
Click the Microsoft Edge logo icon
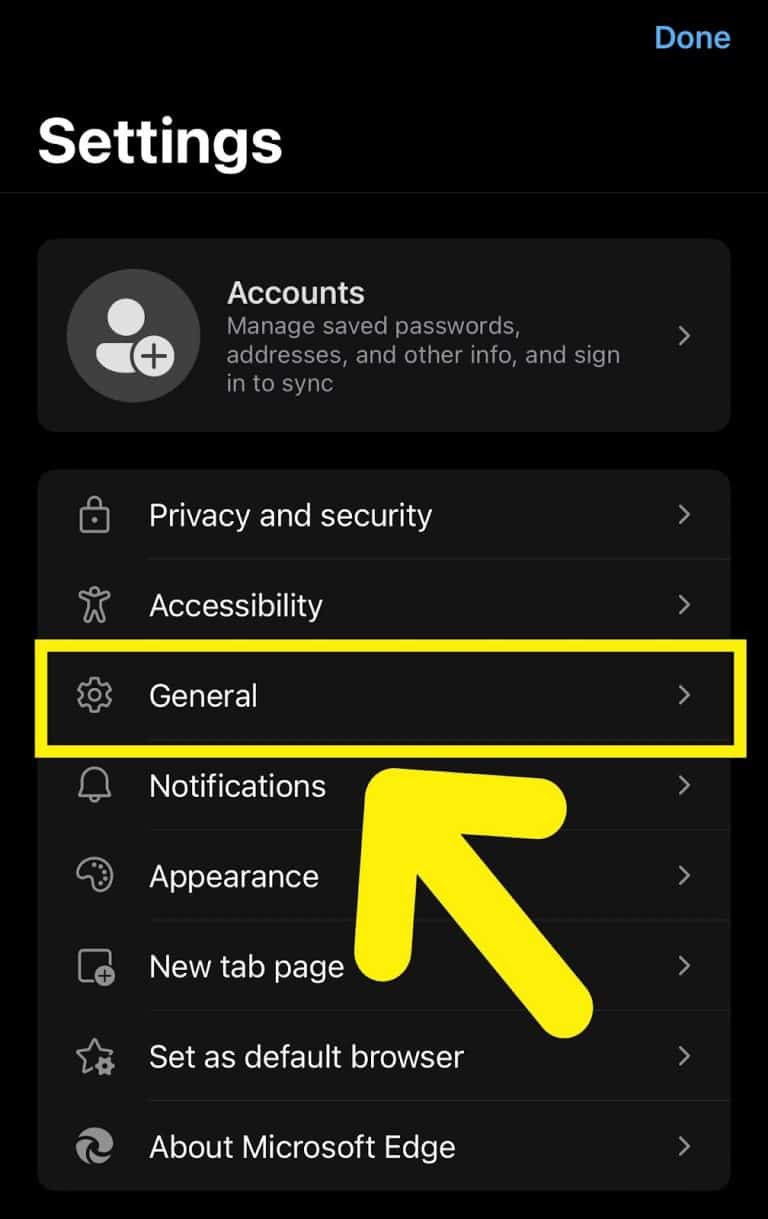point(93,1146)
